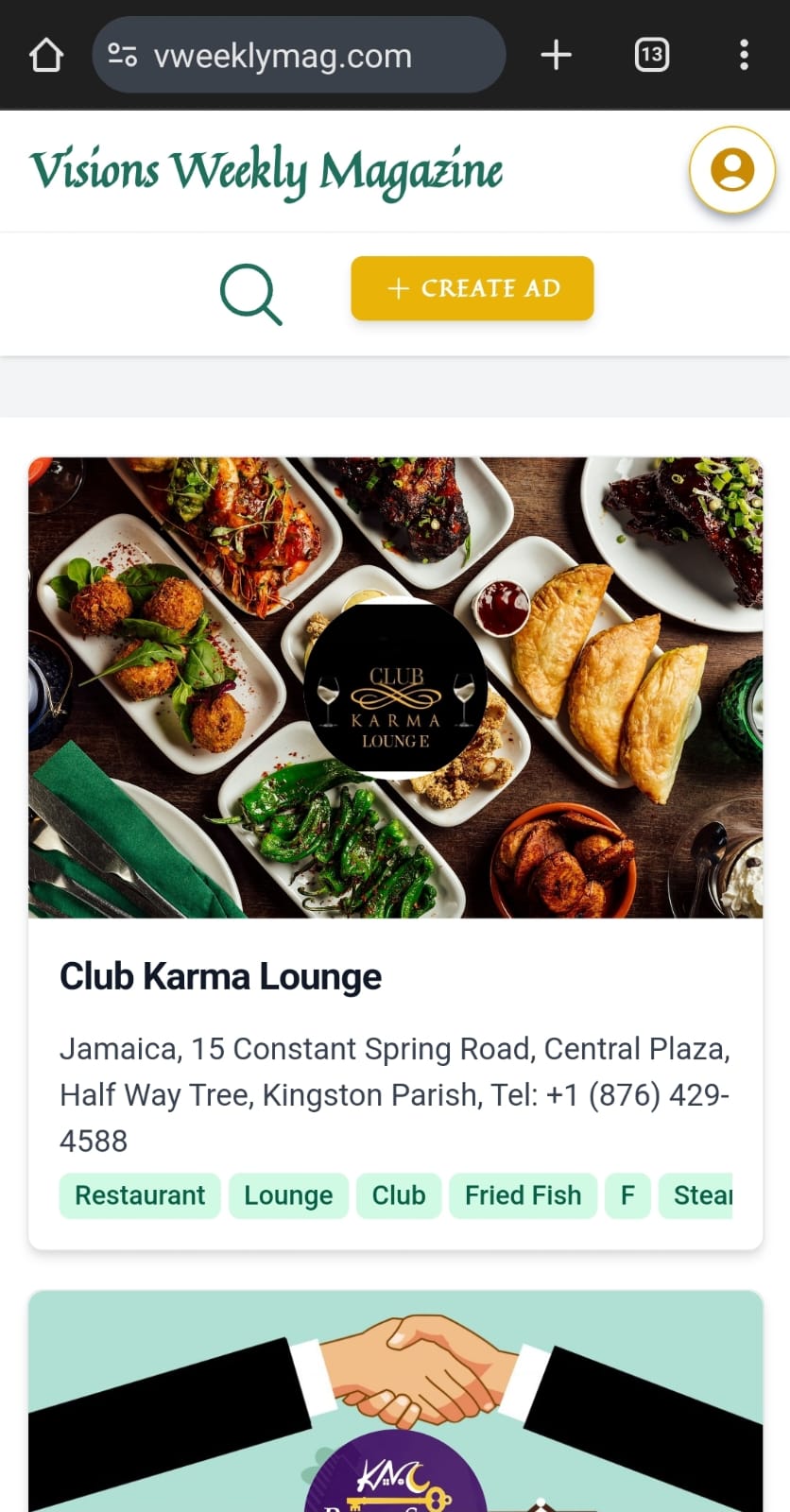This screenshot has width=790, height=1512.
Task: Open the browser three-dot overflow menu
Action: tap(743, 54)
